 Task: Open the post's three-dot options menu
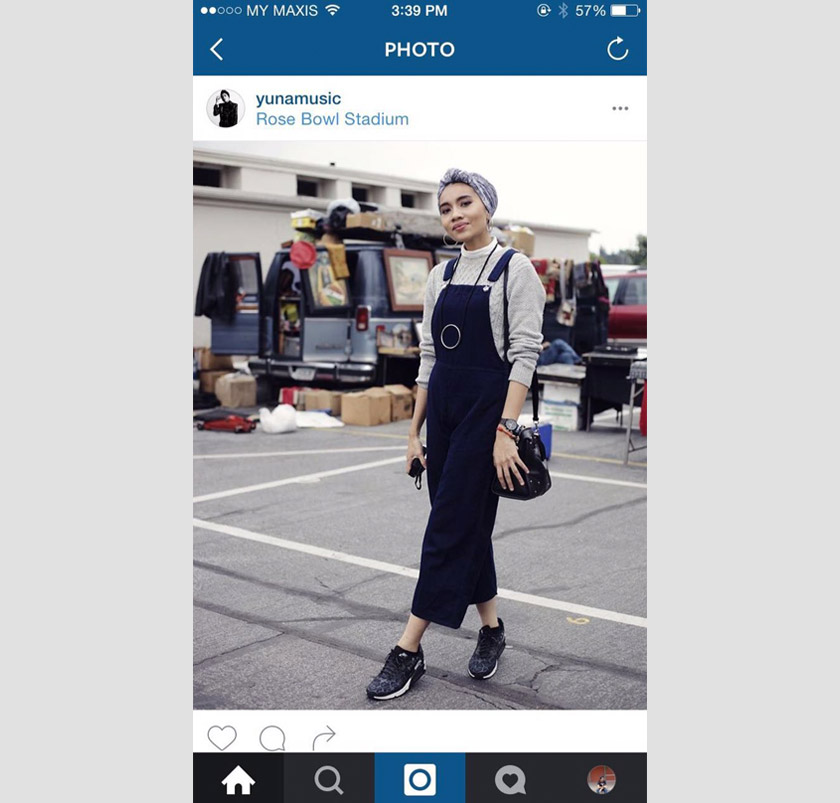[x=620, y=108]
